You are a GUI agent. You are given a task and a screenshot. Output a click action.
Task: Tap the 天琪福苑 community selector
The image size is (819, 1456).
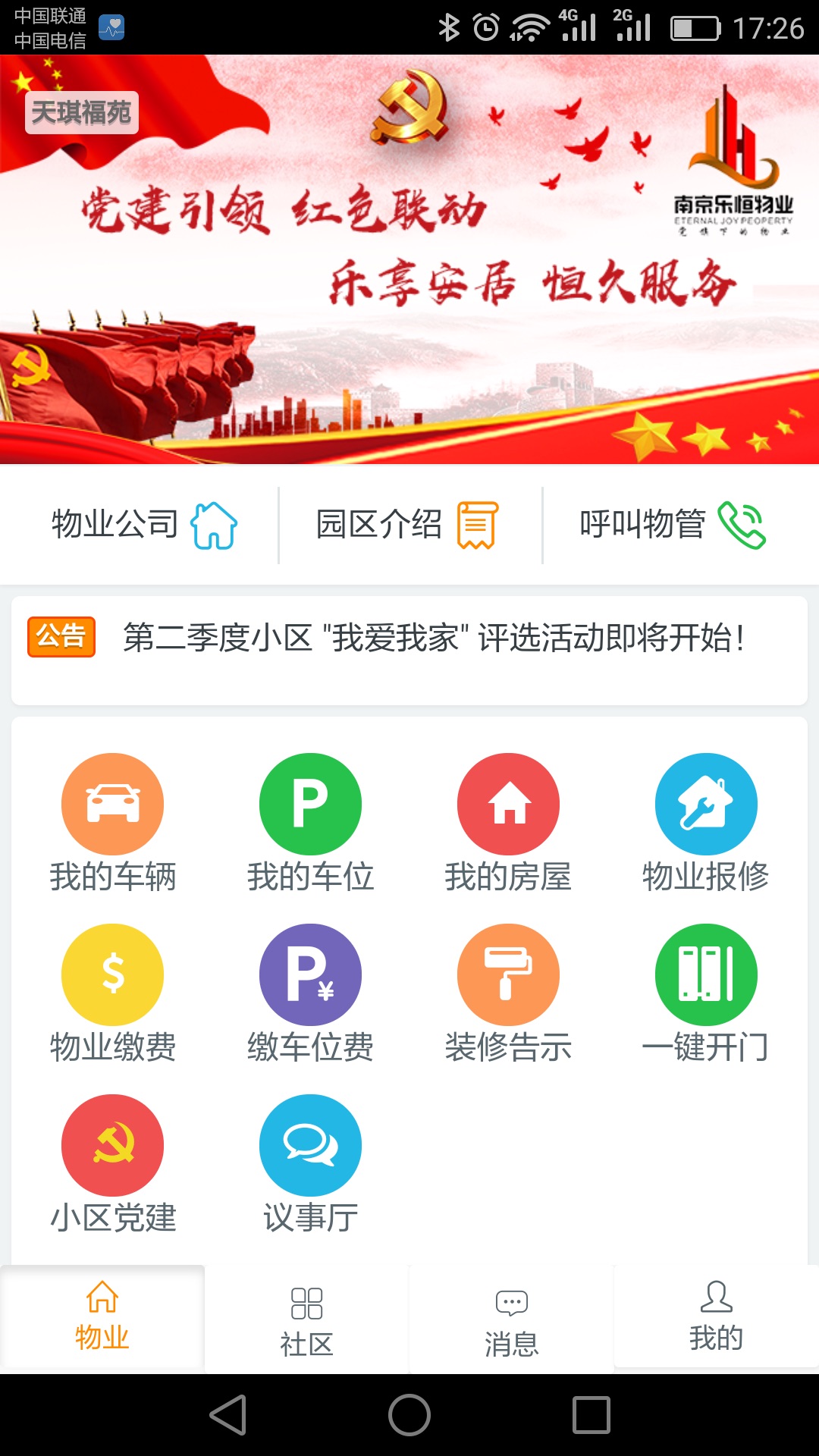coord(82,113)
